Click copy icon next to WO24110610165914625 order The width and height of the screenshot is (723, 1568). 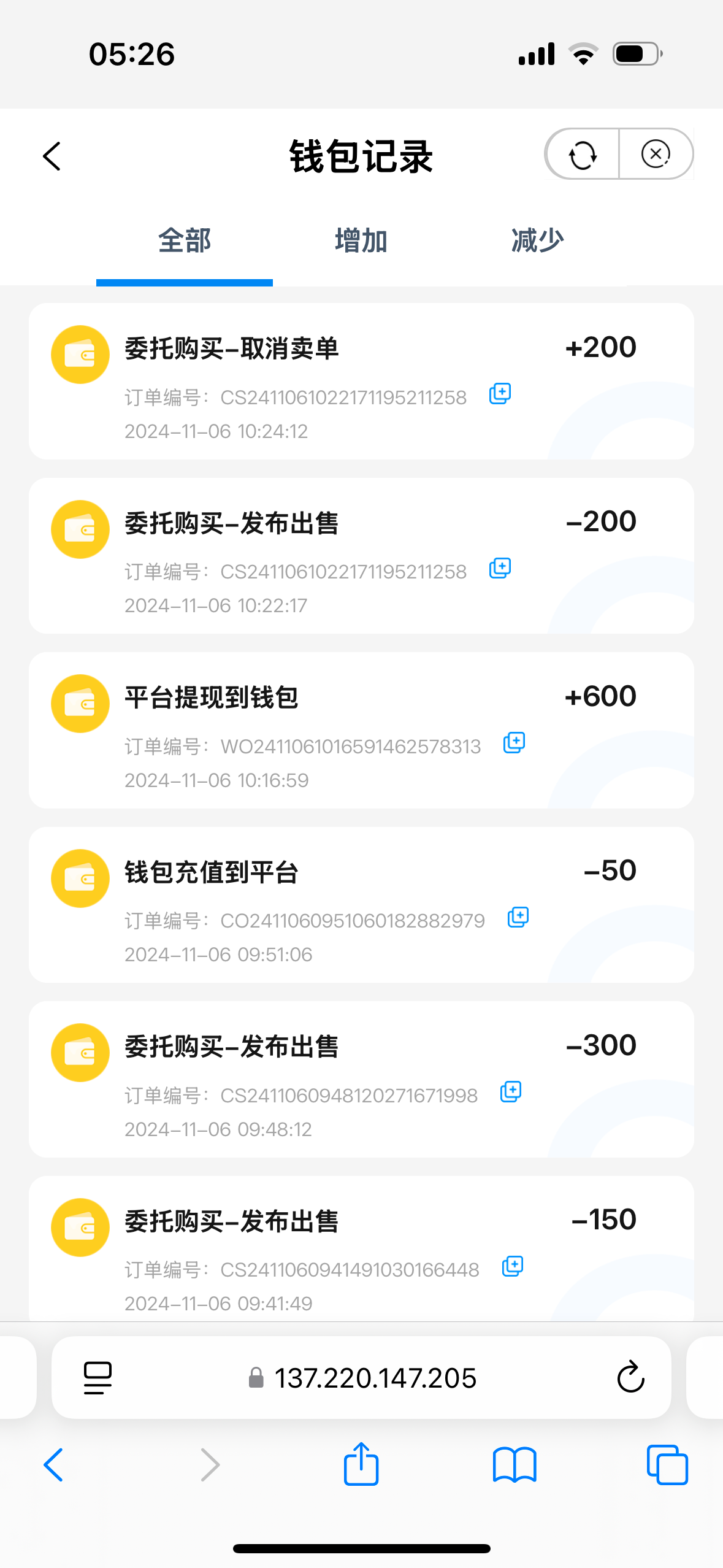coord(515,742)
